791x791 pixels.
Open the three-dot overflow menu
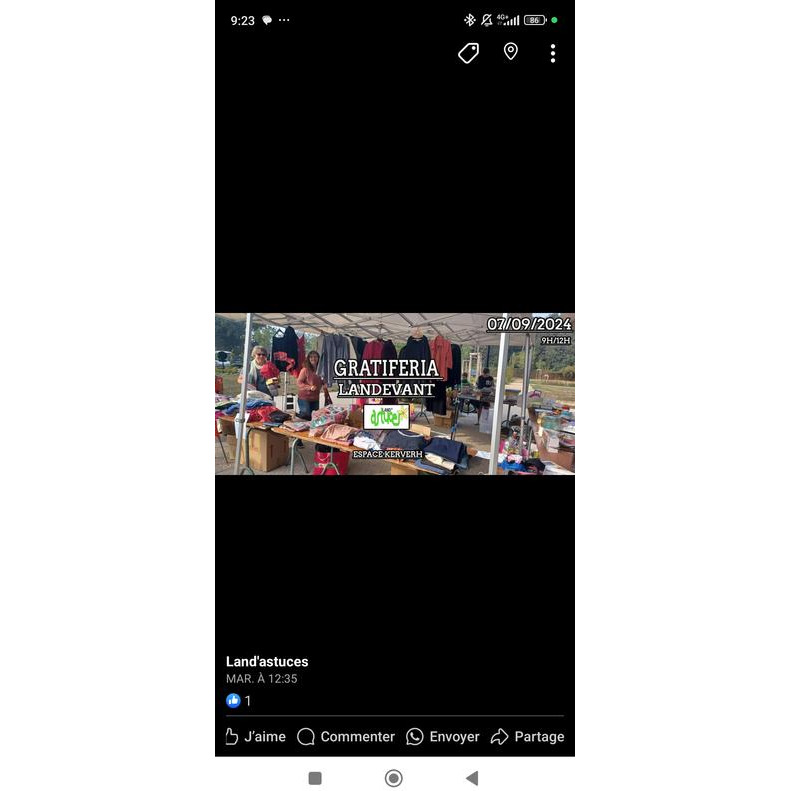tap(552, 53)
